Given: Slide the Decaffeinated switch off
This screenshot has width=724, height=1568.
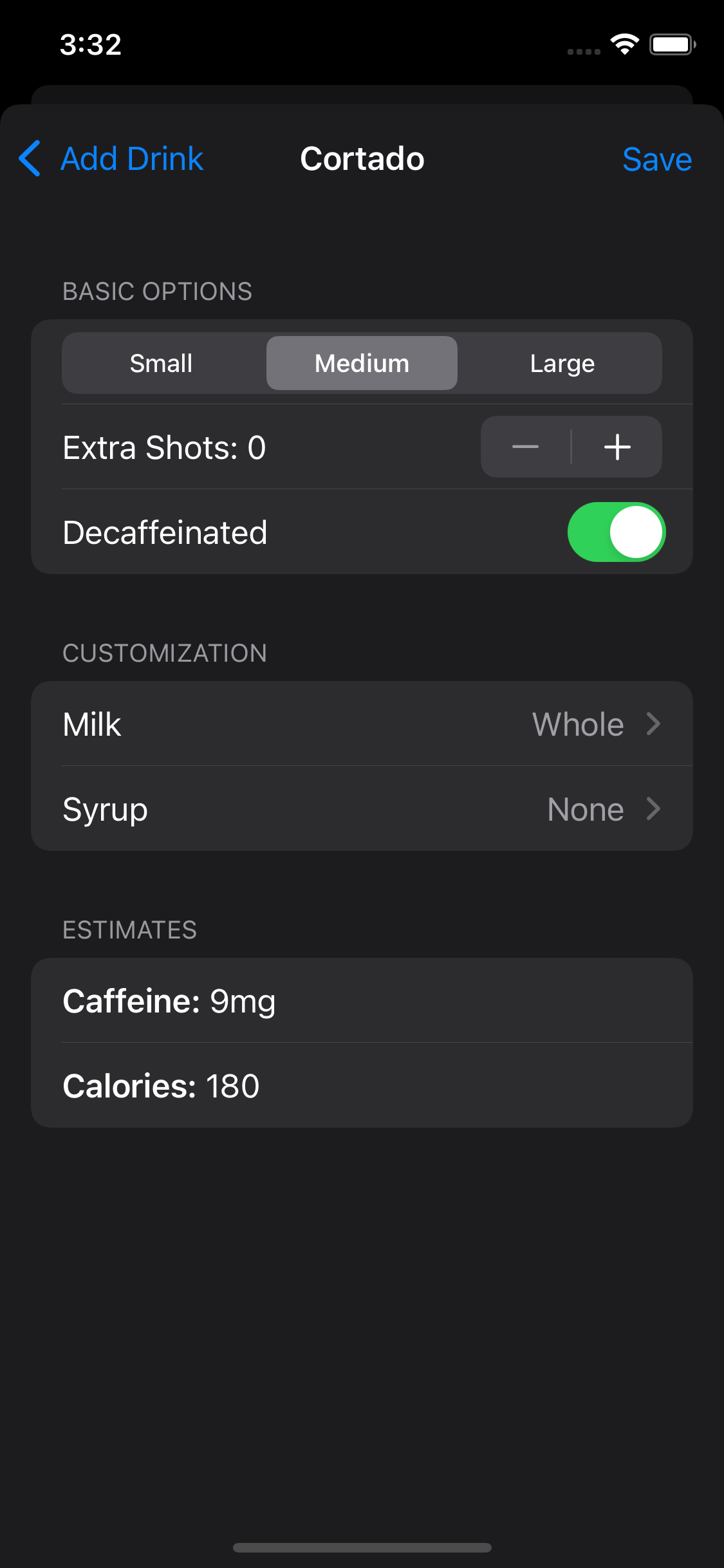Looking at the screenshot, I should 616,532.
